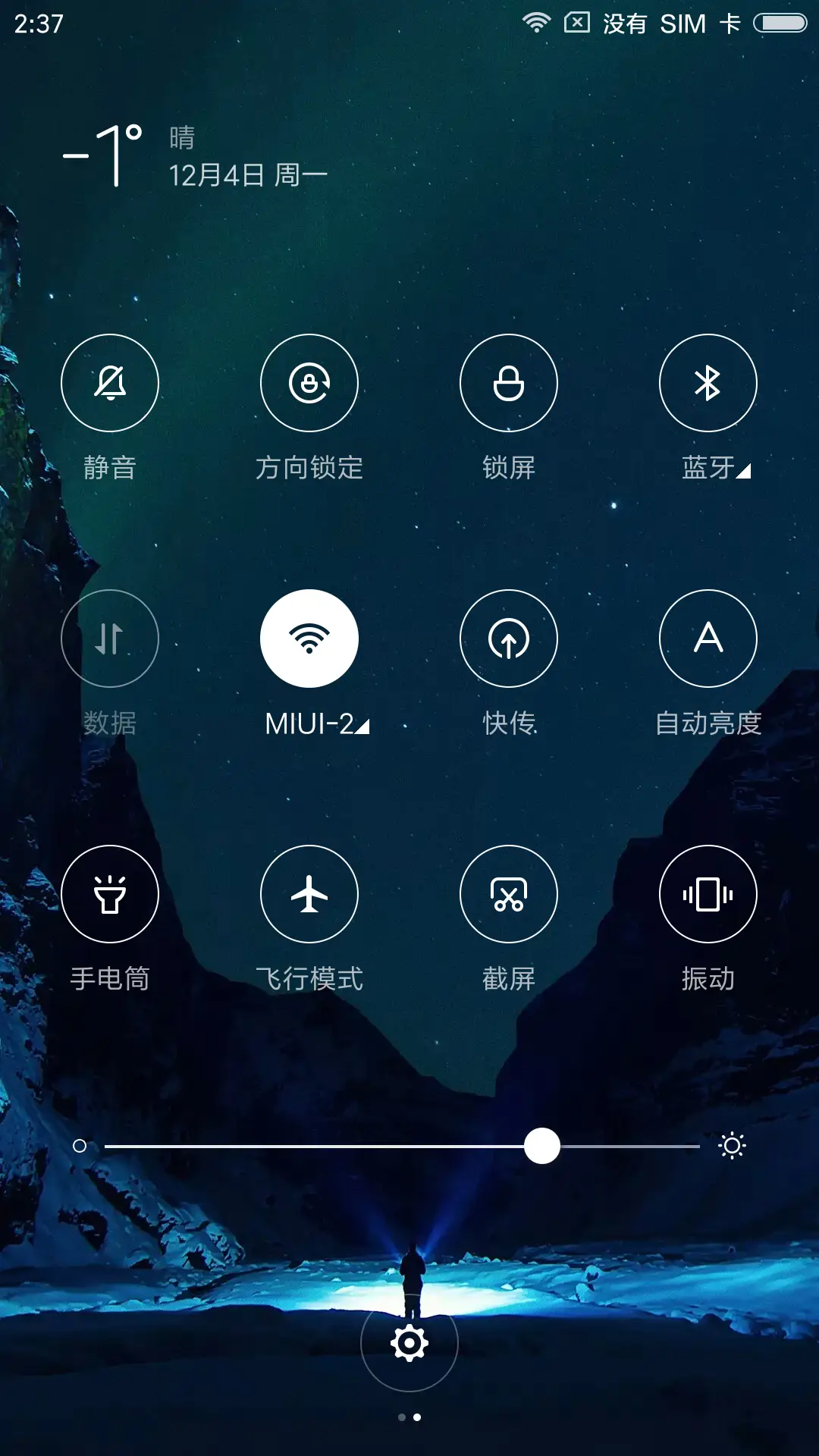Activate the 锁屏 screen lock tile

tap(509, 384)
